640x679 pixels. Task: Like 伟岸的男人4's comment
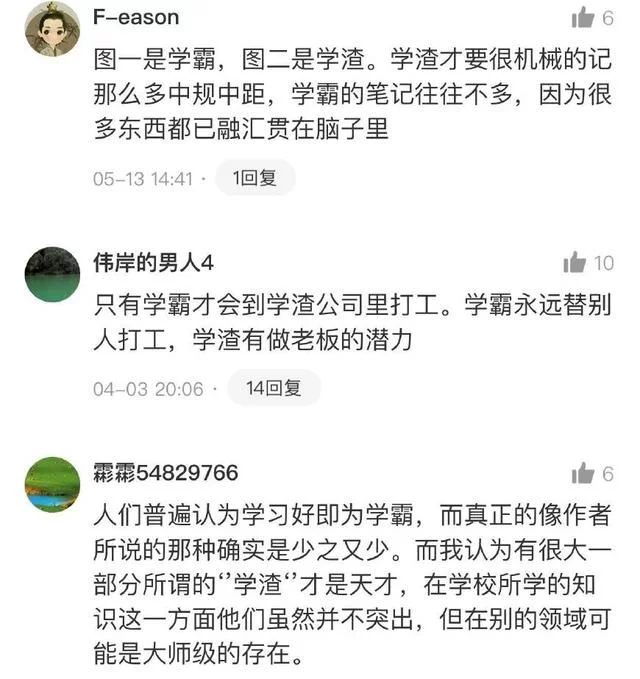coord(575,263)
